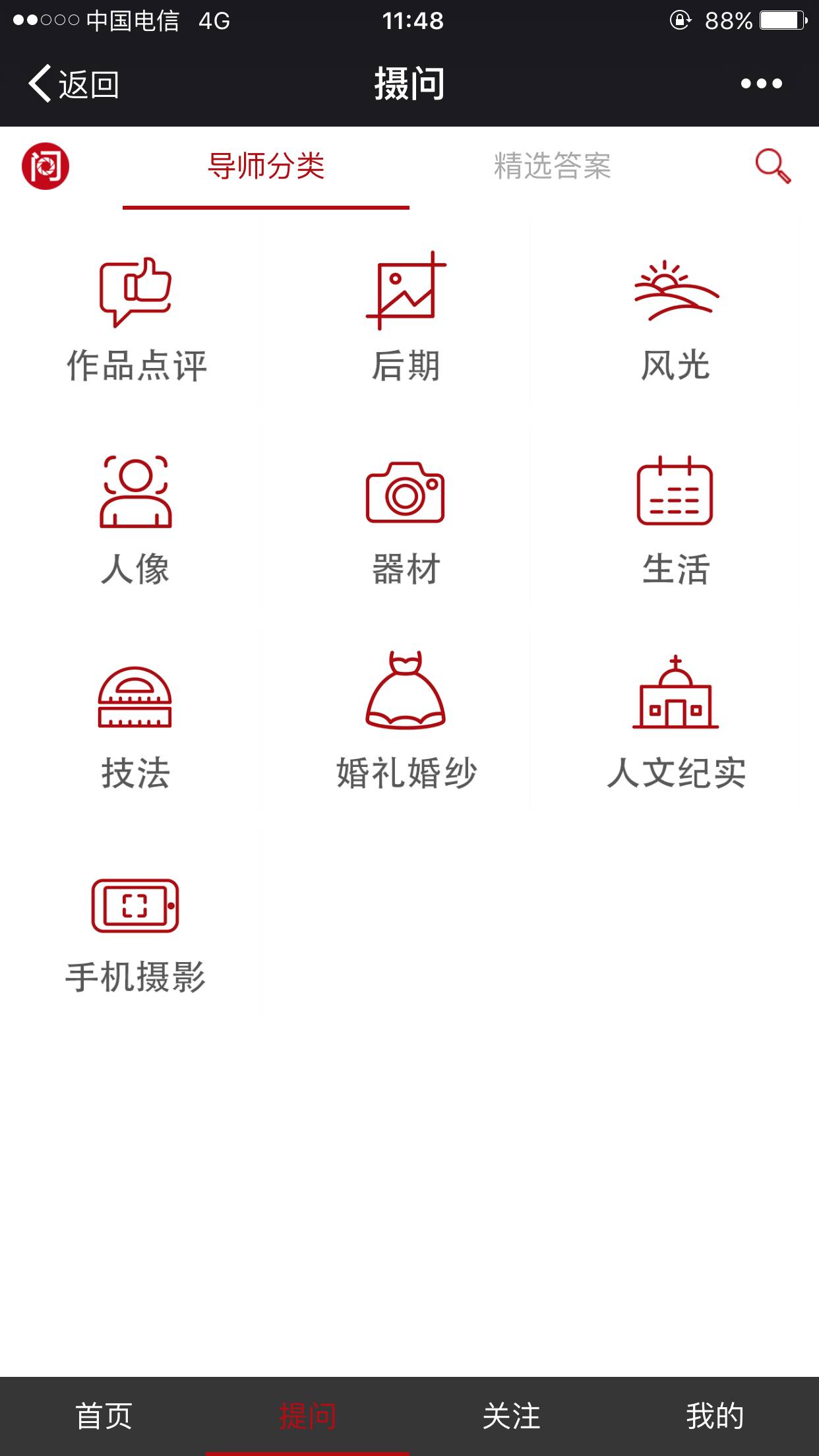The width and height of the screenshot is (819, 1456).
Task: Select the 导师分类 top tab
Action: click(266, 166)
